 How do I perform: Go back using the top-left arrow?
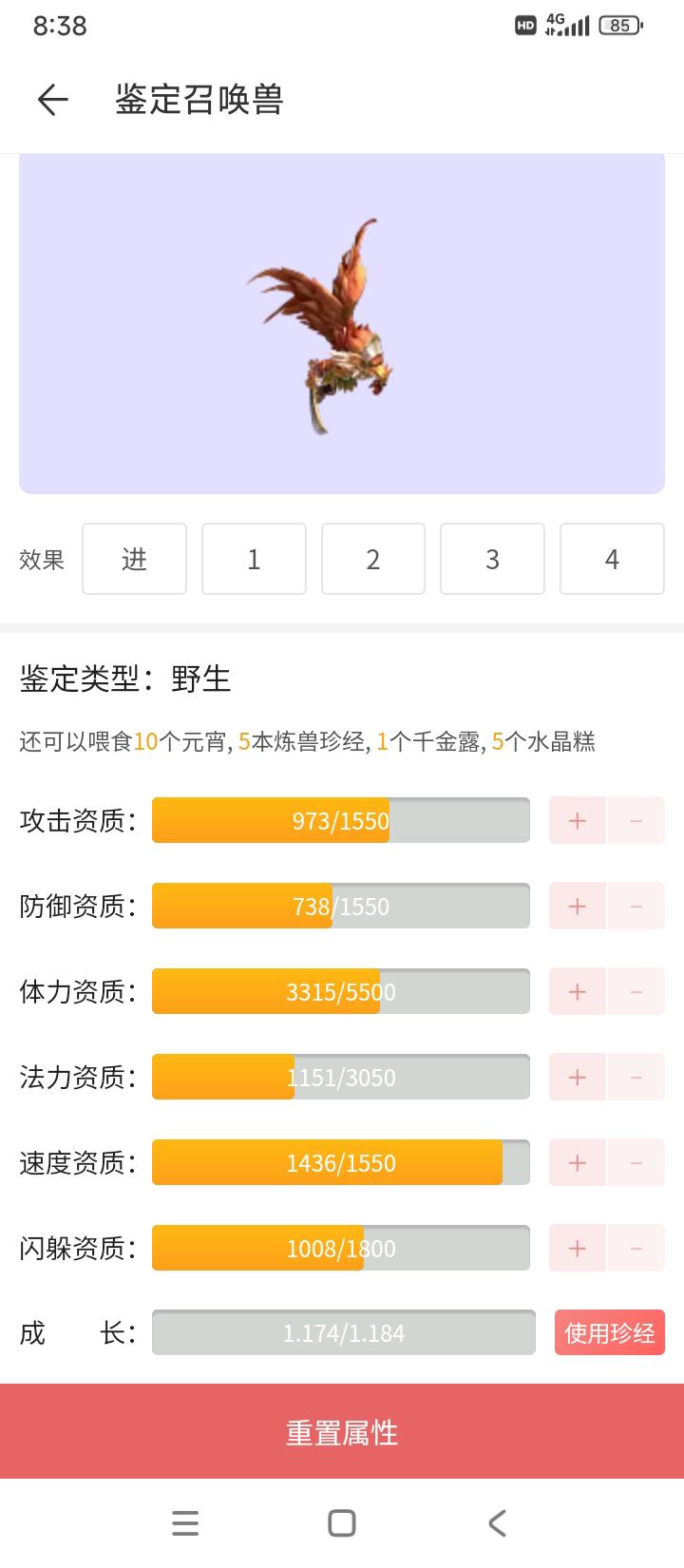point(53,99)
